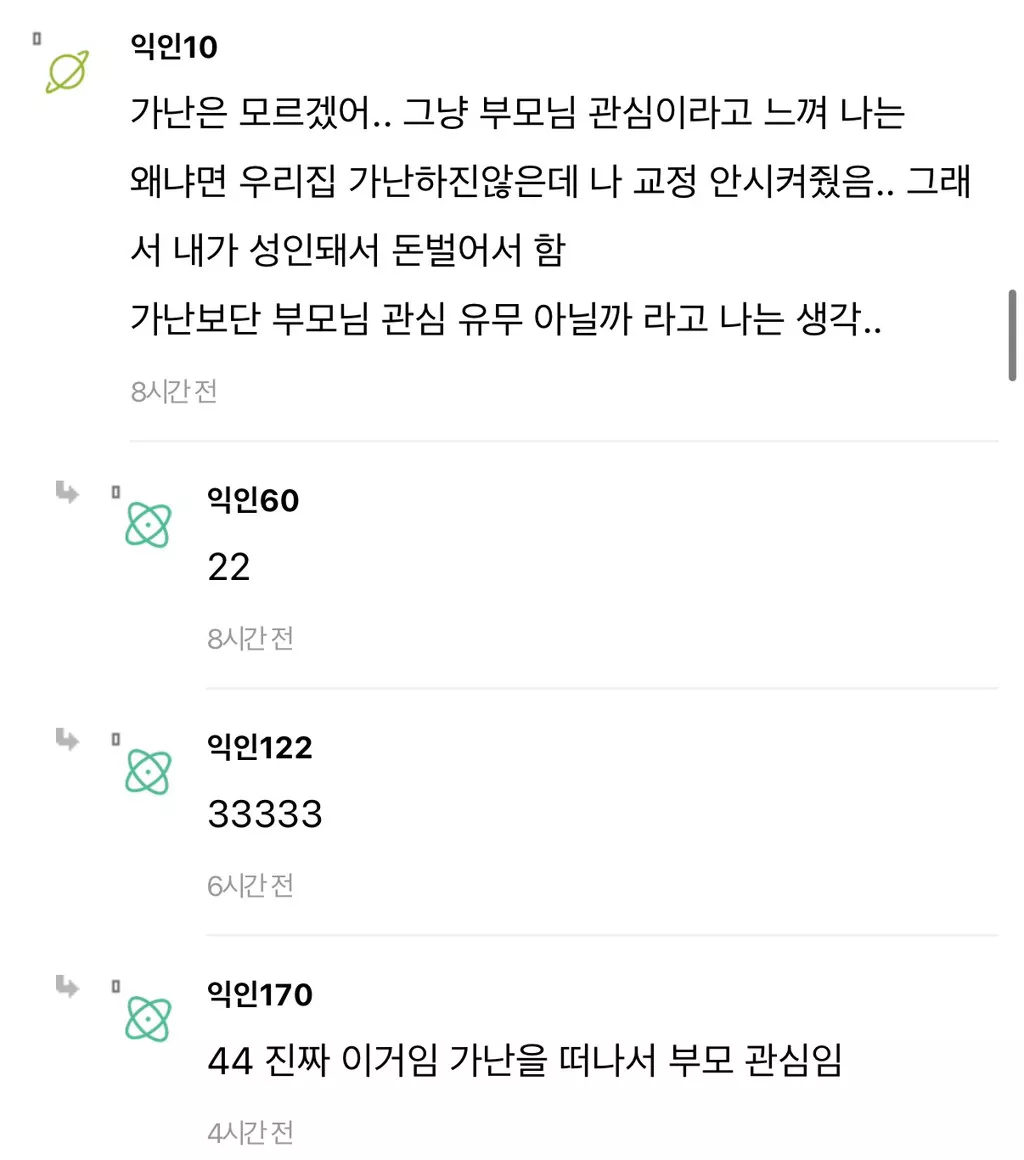Tap the planet avatar of 익인10

pos(67,71)
